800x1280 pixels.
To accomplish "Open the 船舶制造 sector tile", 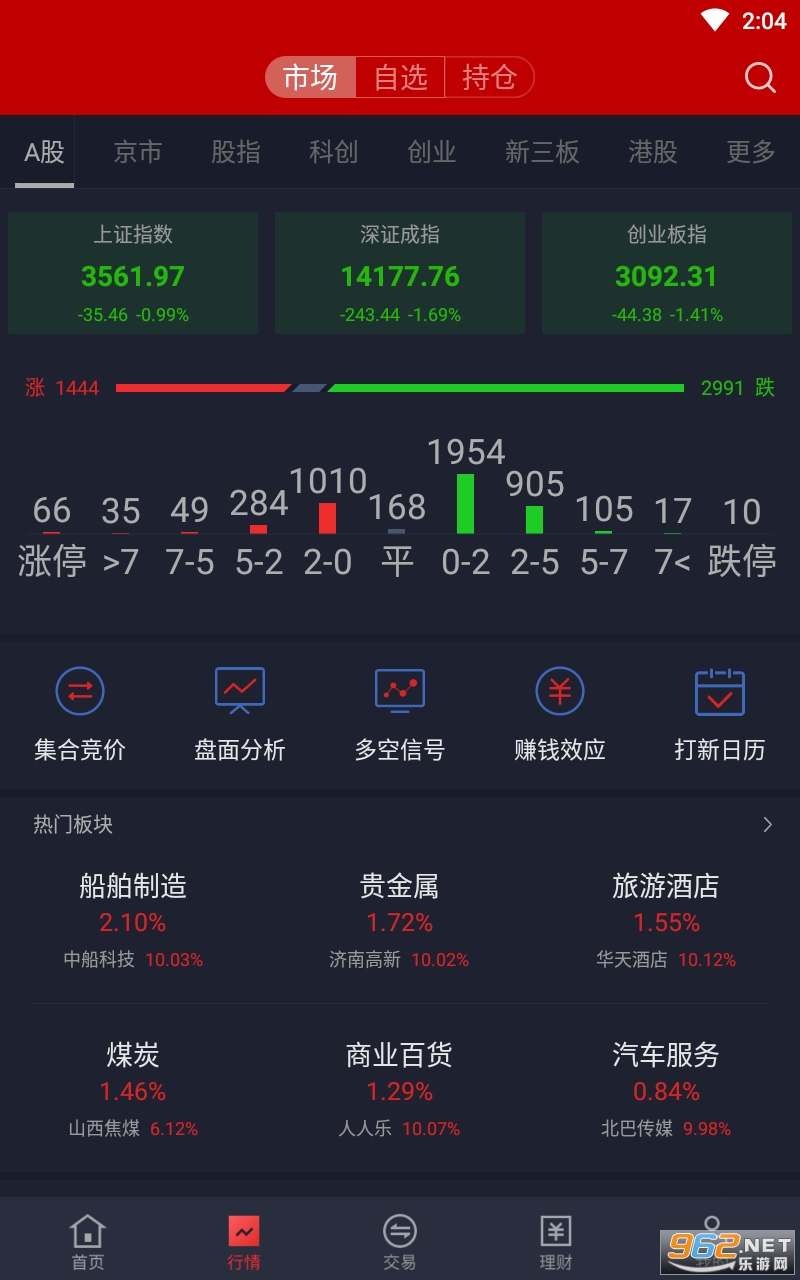I will [133, 920].
